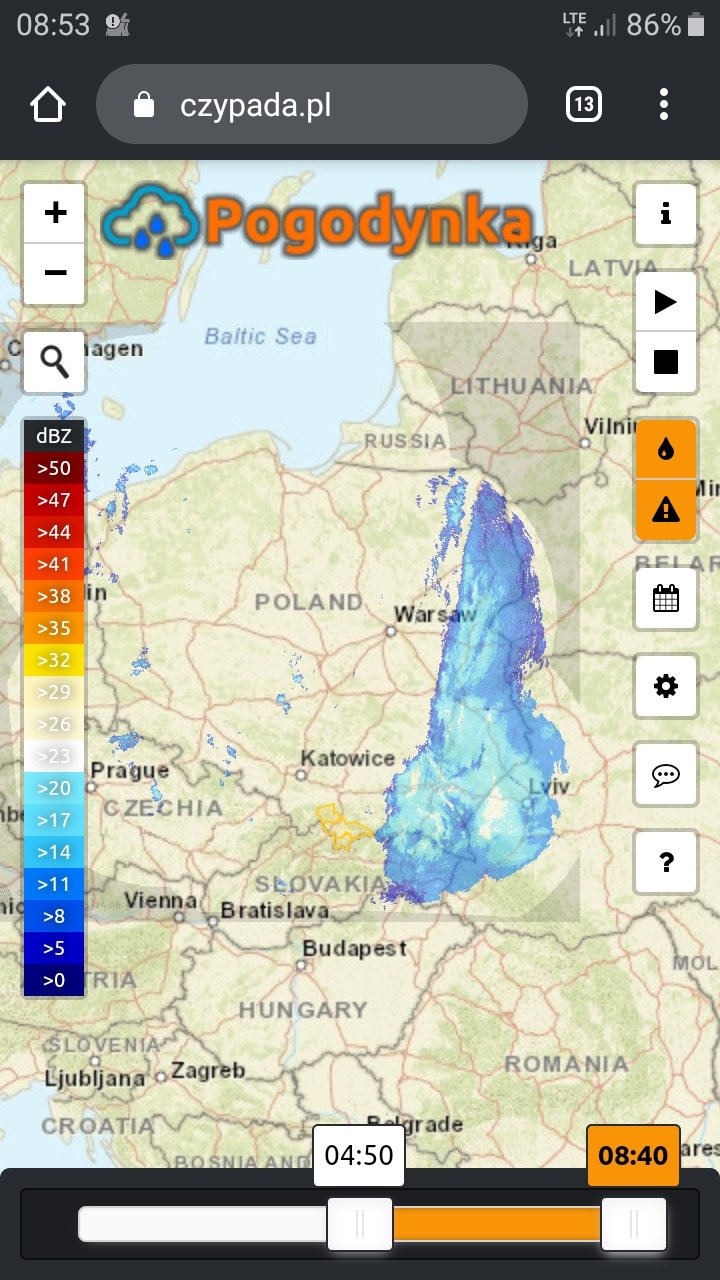Viewport: 720px width, 1280px height.
Task: Open the browser overflow menu
Action: click(664, 104)
